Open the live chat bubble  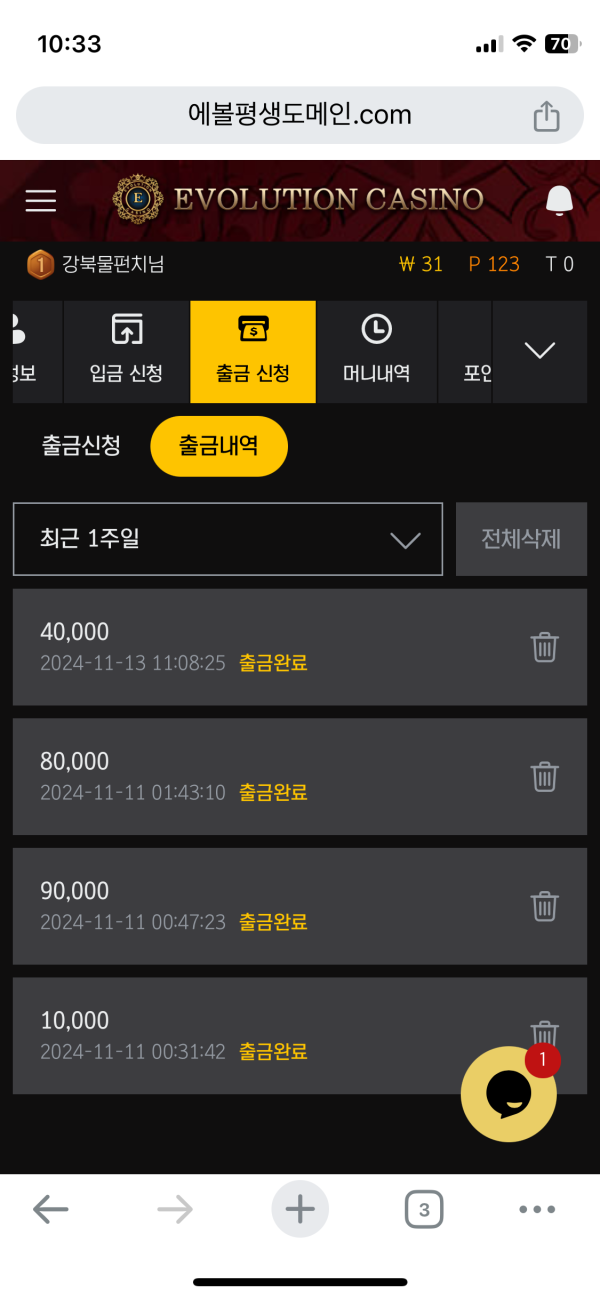[x=509, y=1094]
